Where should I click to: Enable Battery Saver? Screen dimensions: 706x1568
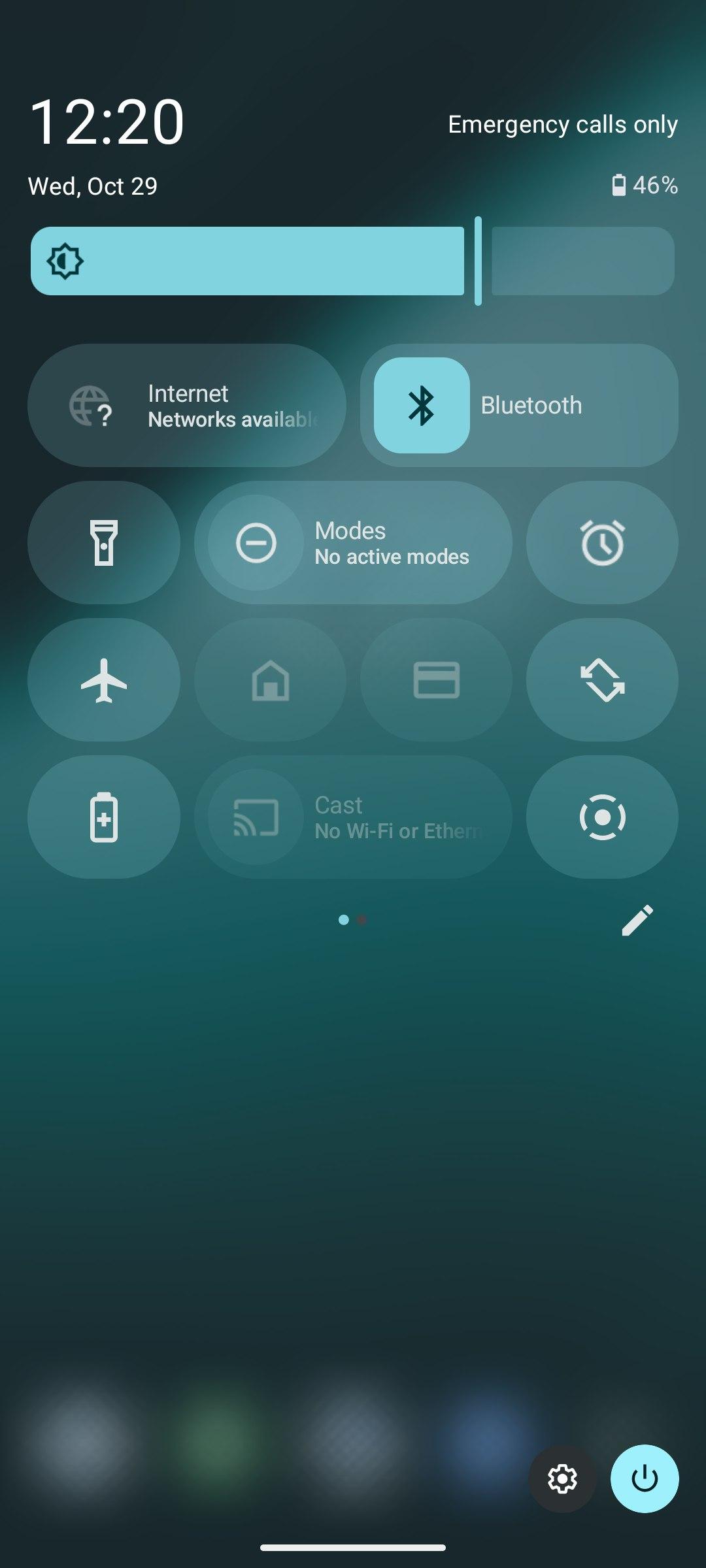pyautogui.click(x=104, y=817)
